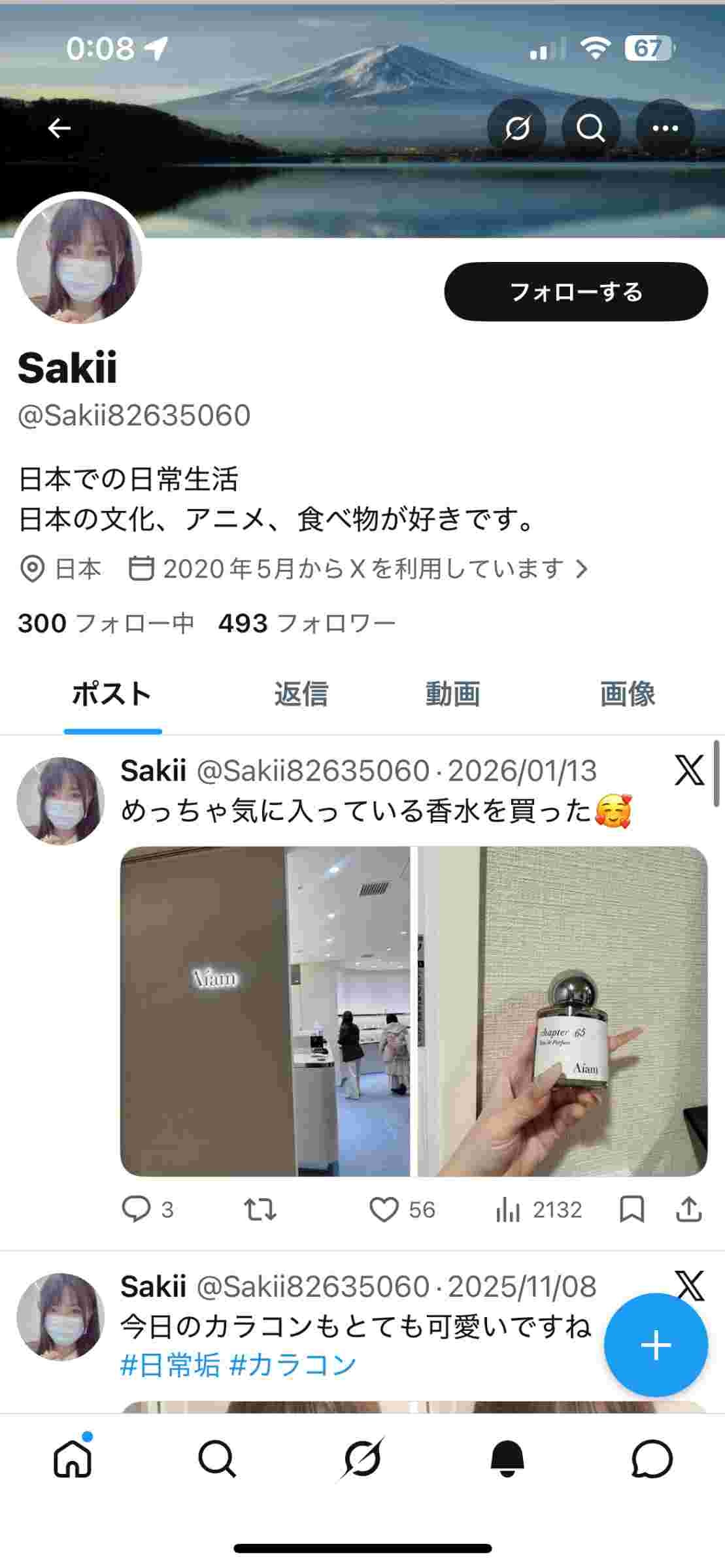This screenshot has width=725, height=1568.
Task: Open the perfume bottle photo
Action: click(562, 1011)
